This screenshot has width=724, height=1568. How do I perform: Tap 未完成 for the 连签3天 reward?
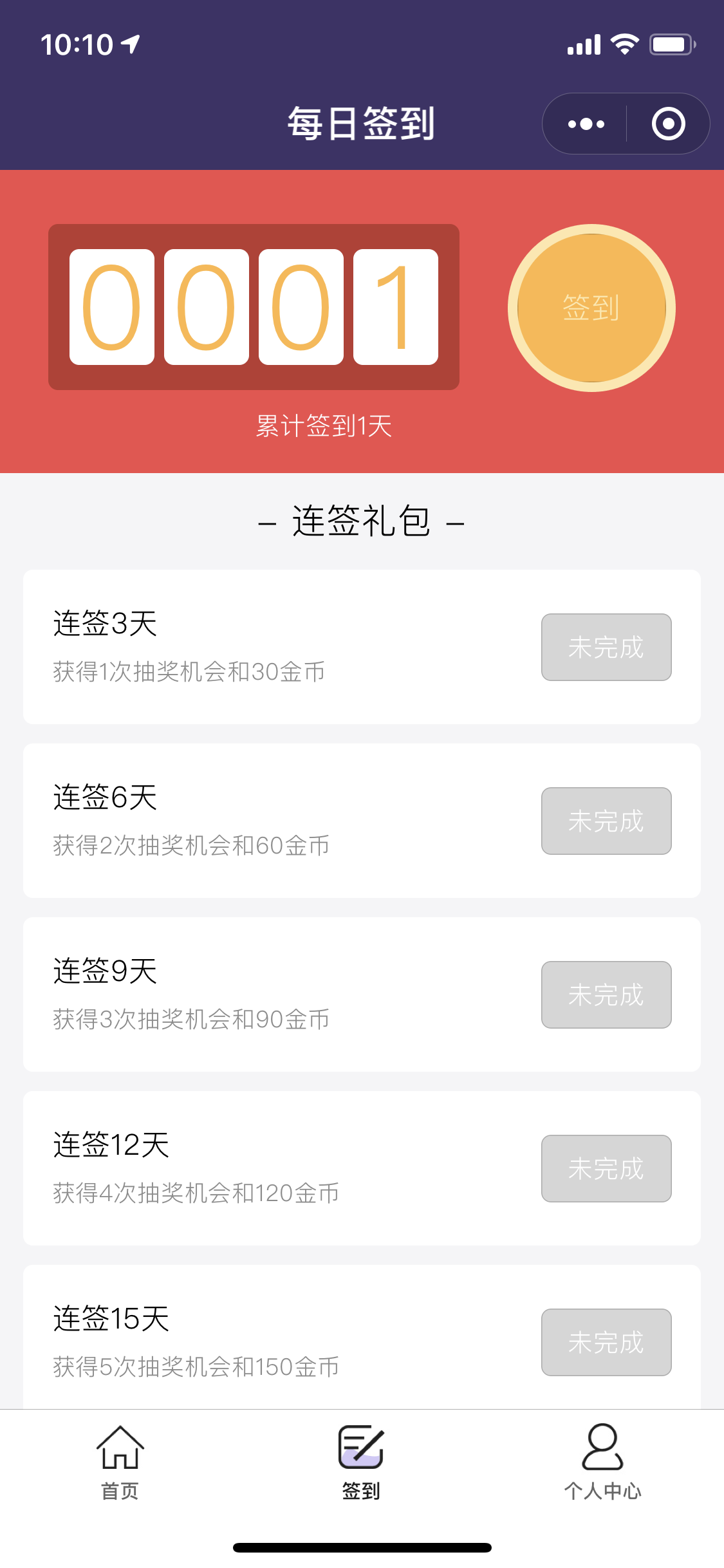coord(606,647)
